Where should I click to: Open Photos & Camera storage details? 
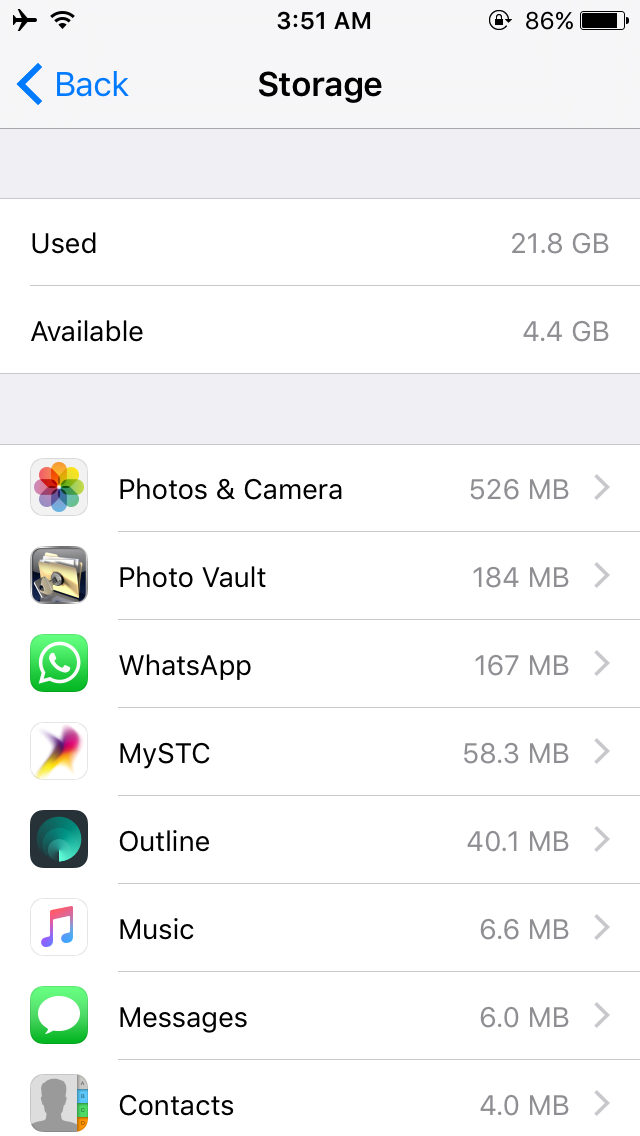(x=320, y=489)
